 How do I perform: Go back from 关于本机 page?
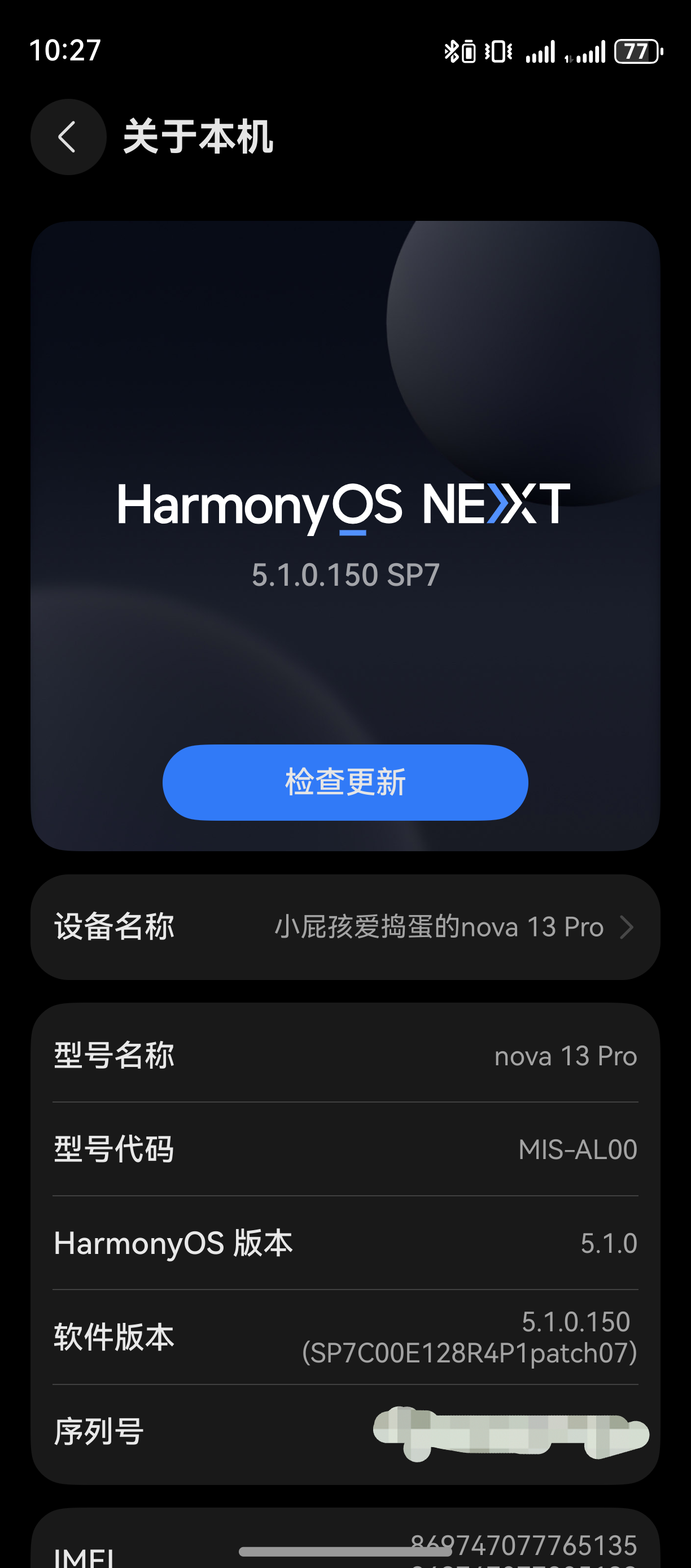coord(68,137)
